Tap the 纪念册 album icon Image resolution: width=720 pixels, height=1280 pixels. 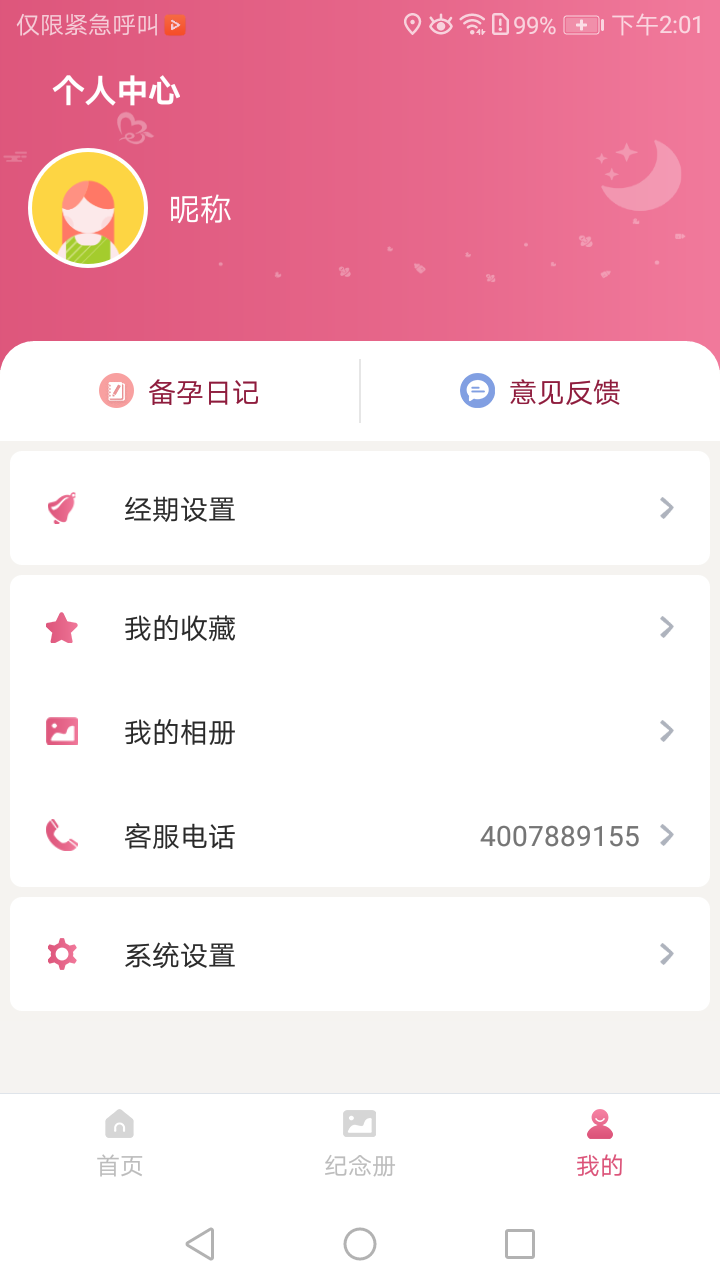click(x=359, y=1123)
